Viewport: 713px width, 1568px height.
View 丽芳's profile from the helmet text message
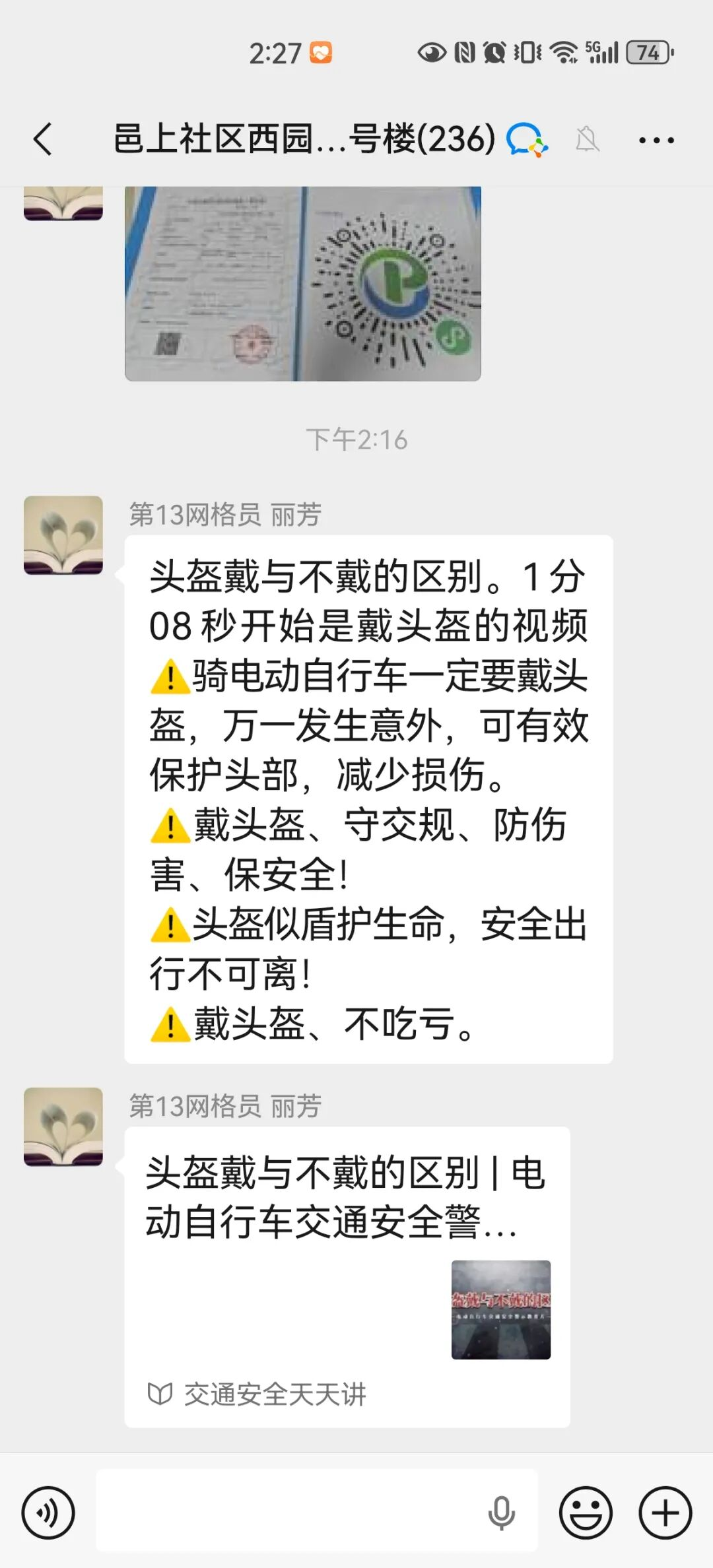point(63,535)
